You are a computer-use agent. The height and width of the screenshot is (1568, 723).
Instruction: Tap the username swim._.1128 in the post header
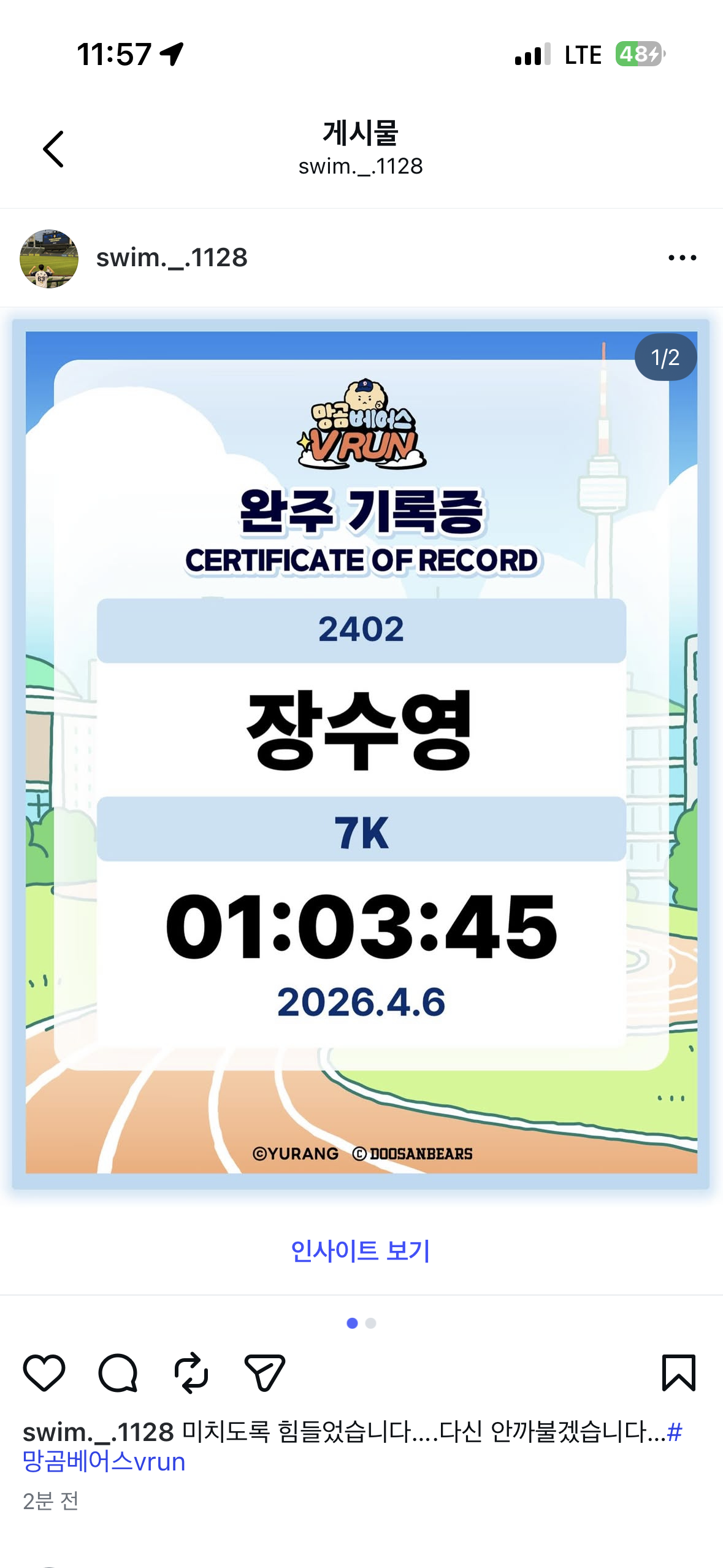coord(172,258)
